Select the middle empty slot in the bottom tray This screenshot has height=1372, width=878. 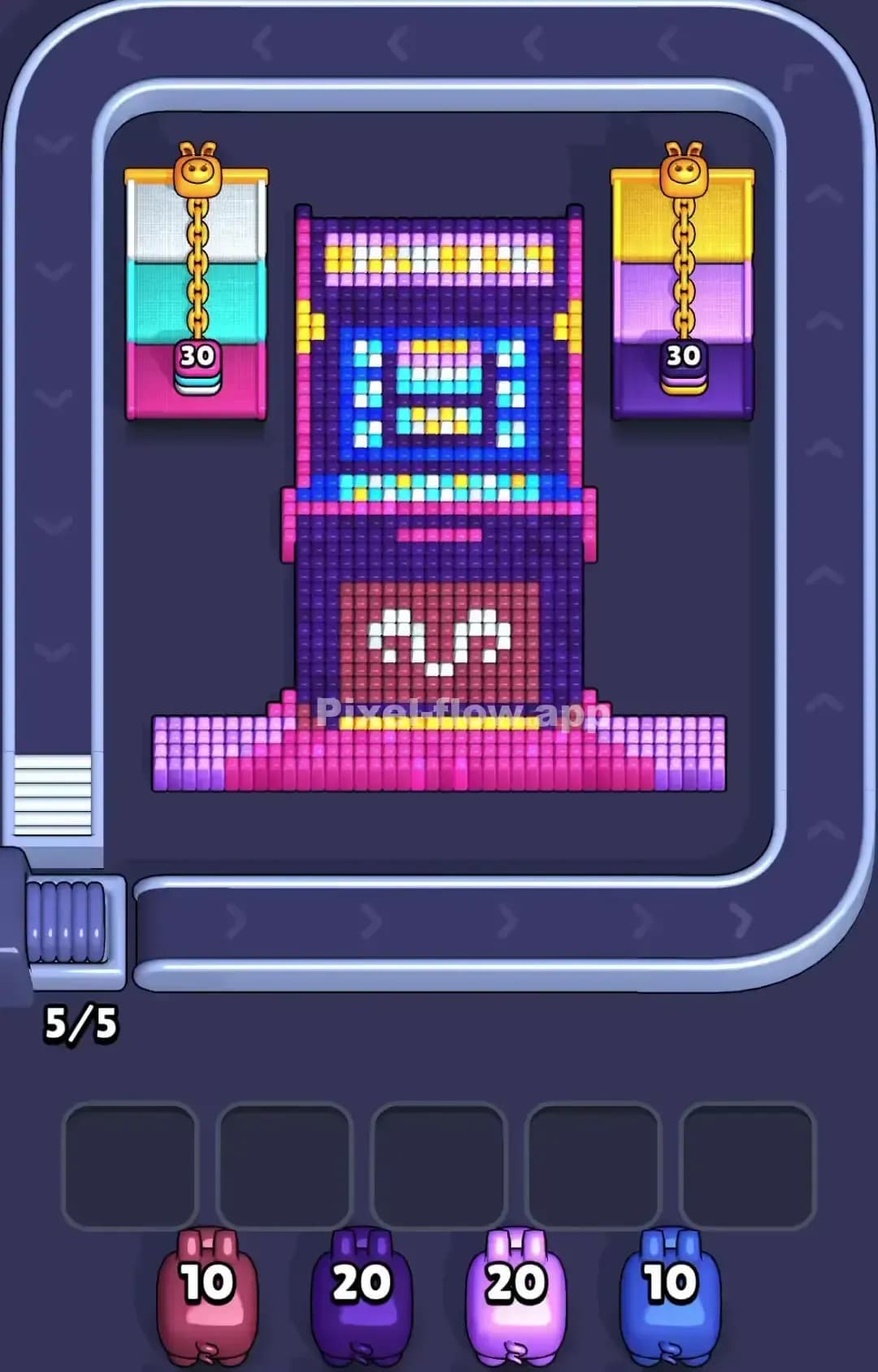pos(439,1162)
